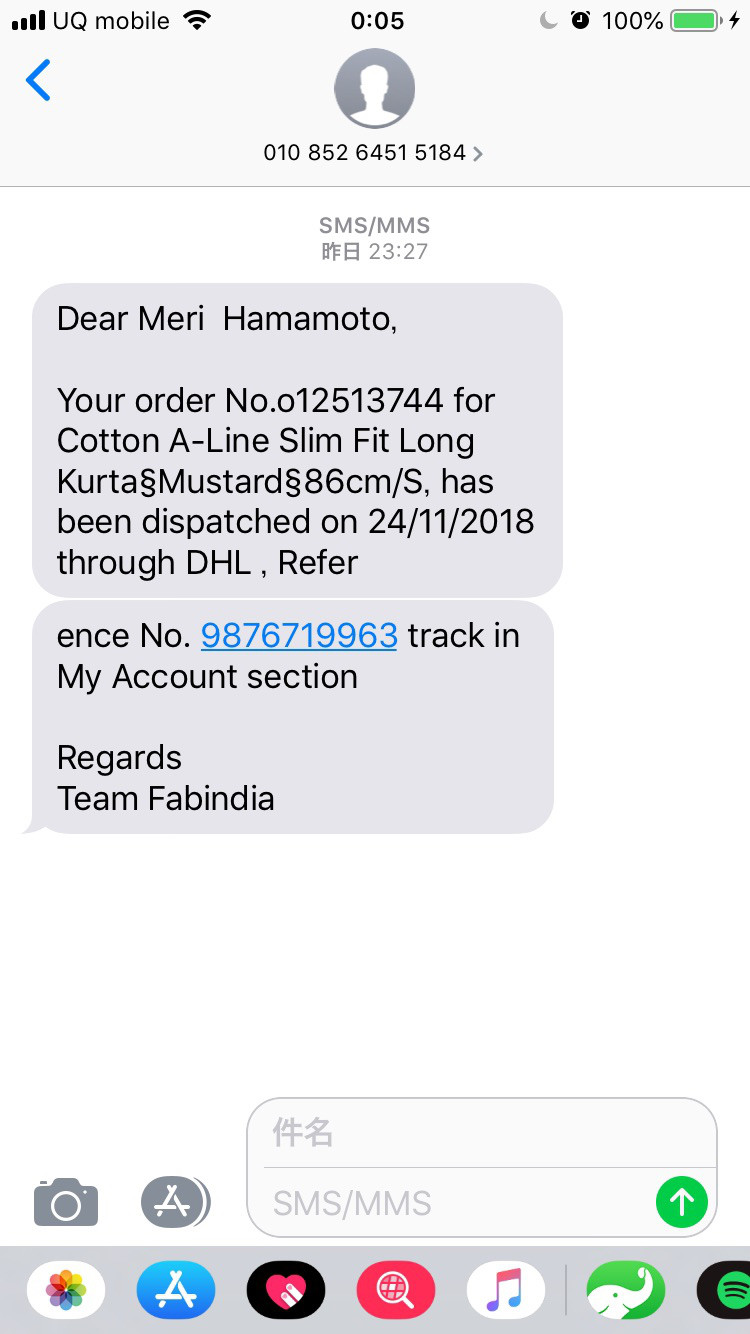750x1334 pixels.
Task: Focus the 件名 subject field
Action: pyautogui.click(x=481, y=1133)
